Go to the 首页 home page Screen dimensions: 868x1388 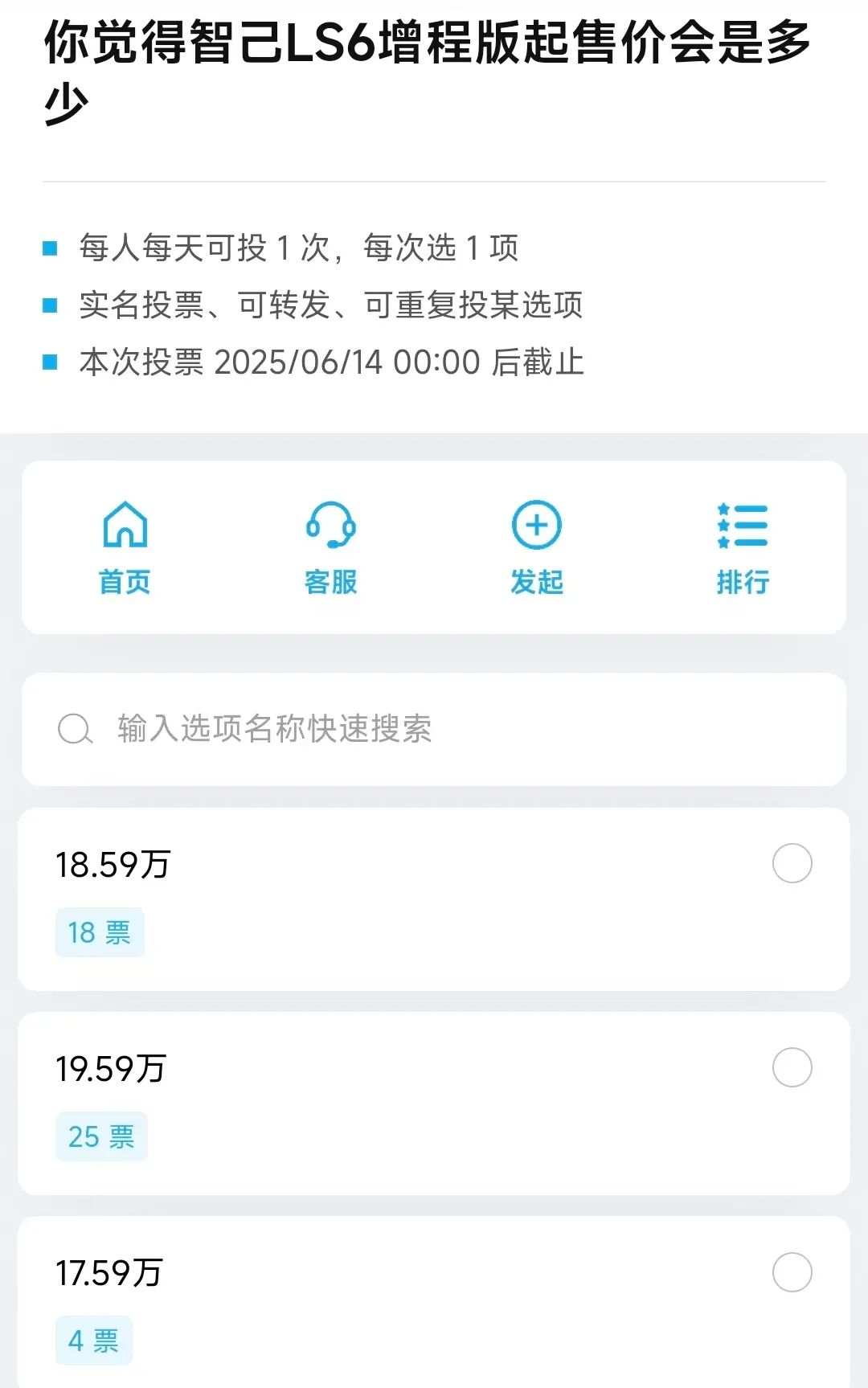tap(125, 547)
